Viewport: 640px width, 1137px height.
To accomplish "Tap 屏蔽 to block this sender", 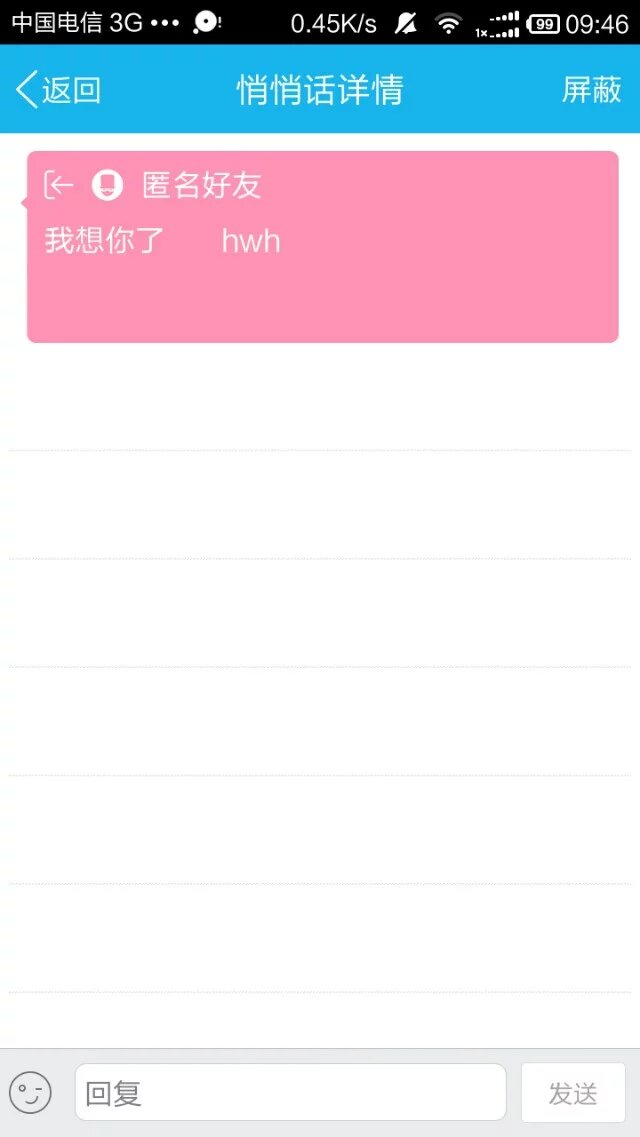I will tap(591, 90).
